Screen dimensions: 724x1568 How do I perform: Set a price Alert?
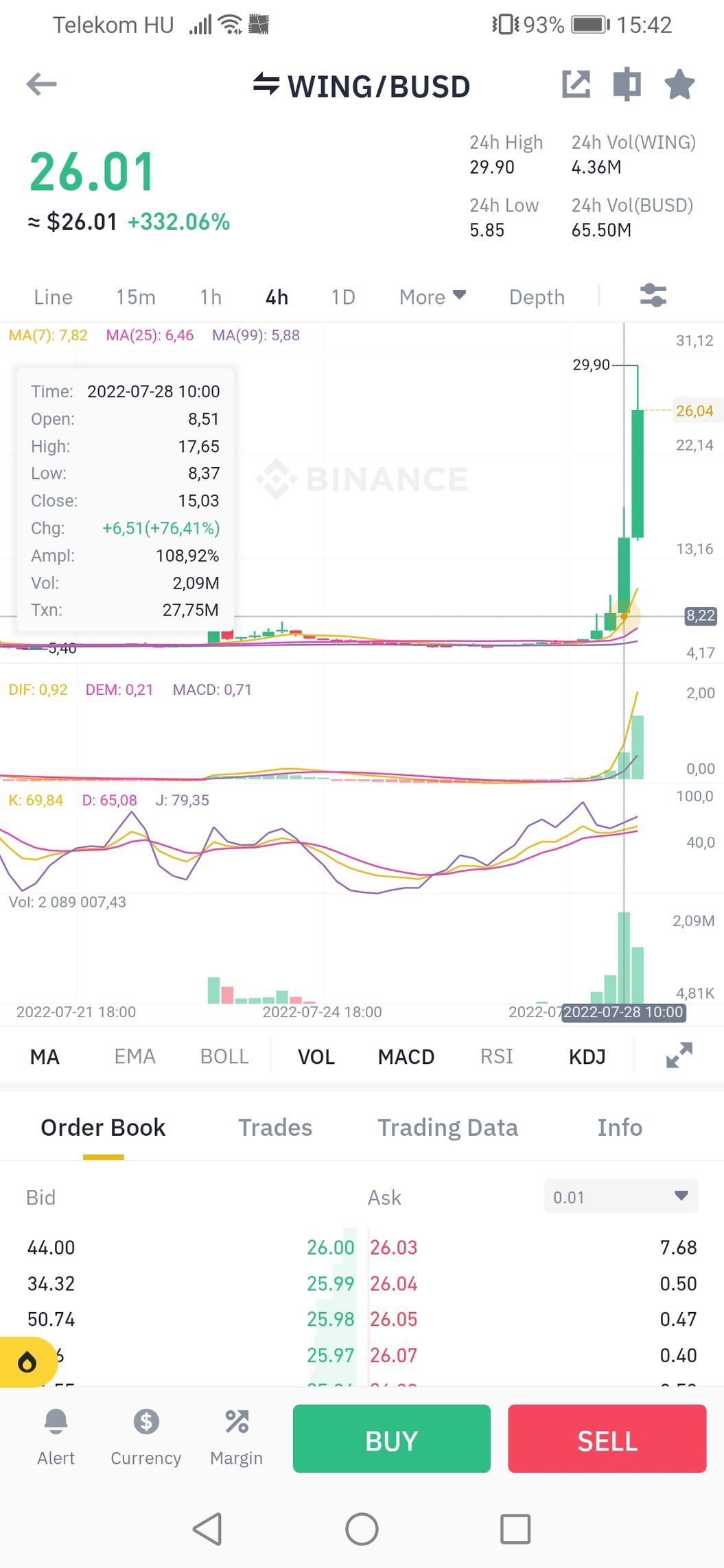click(x=56, y=1436)
